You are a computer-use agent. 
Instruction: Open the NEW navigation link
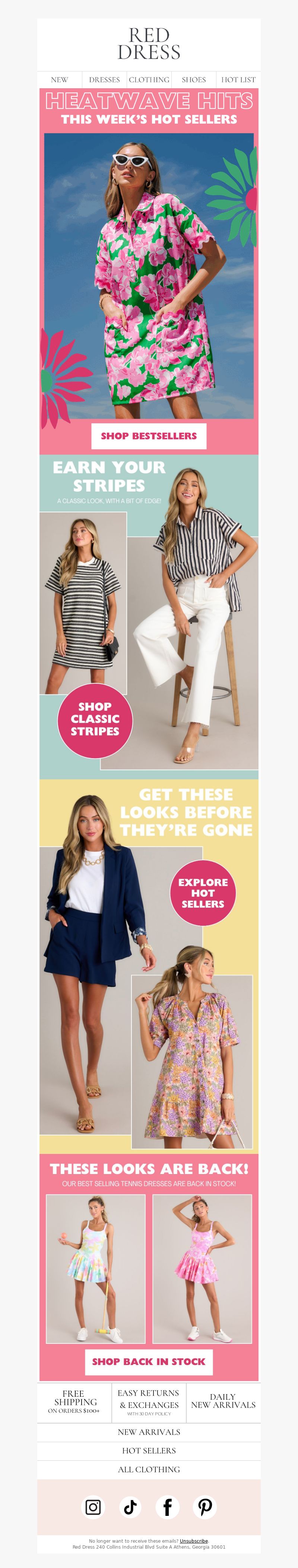click(x=59, y=80)
